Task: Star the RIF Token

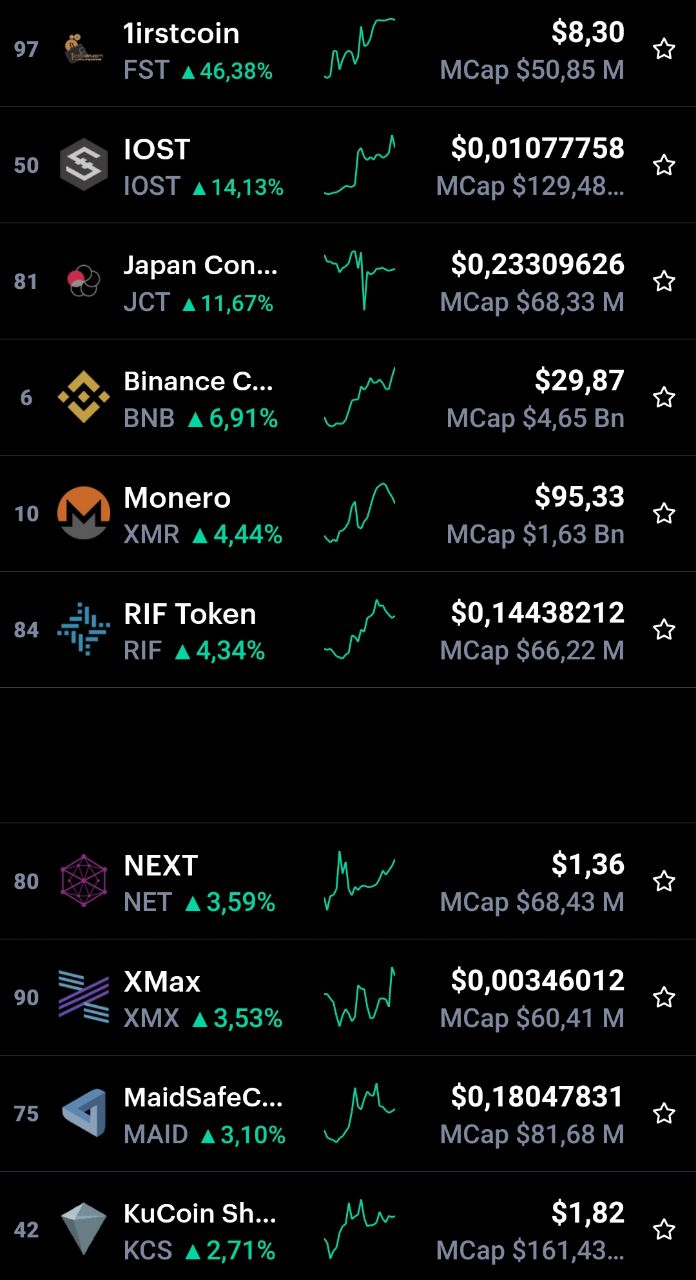Action: click(x=664, y=629)
